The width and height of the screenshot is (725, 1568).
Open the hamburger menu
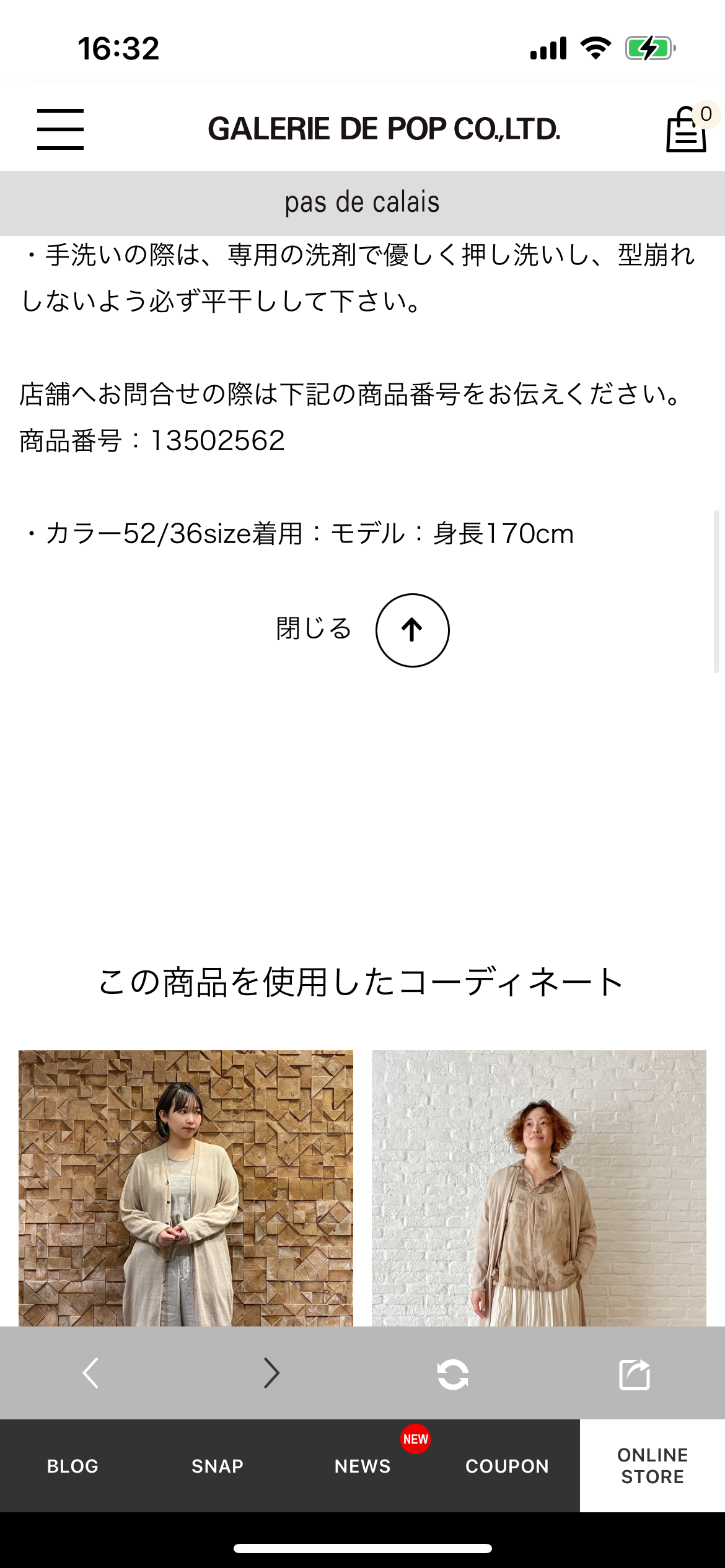coord(60,129)
